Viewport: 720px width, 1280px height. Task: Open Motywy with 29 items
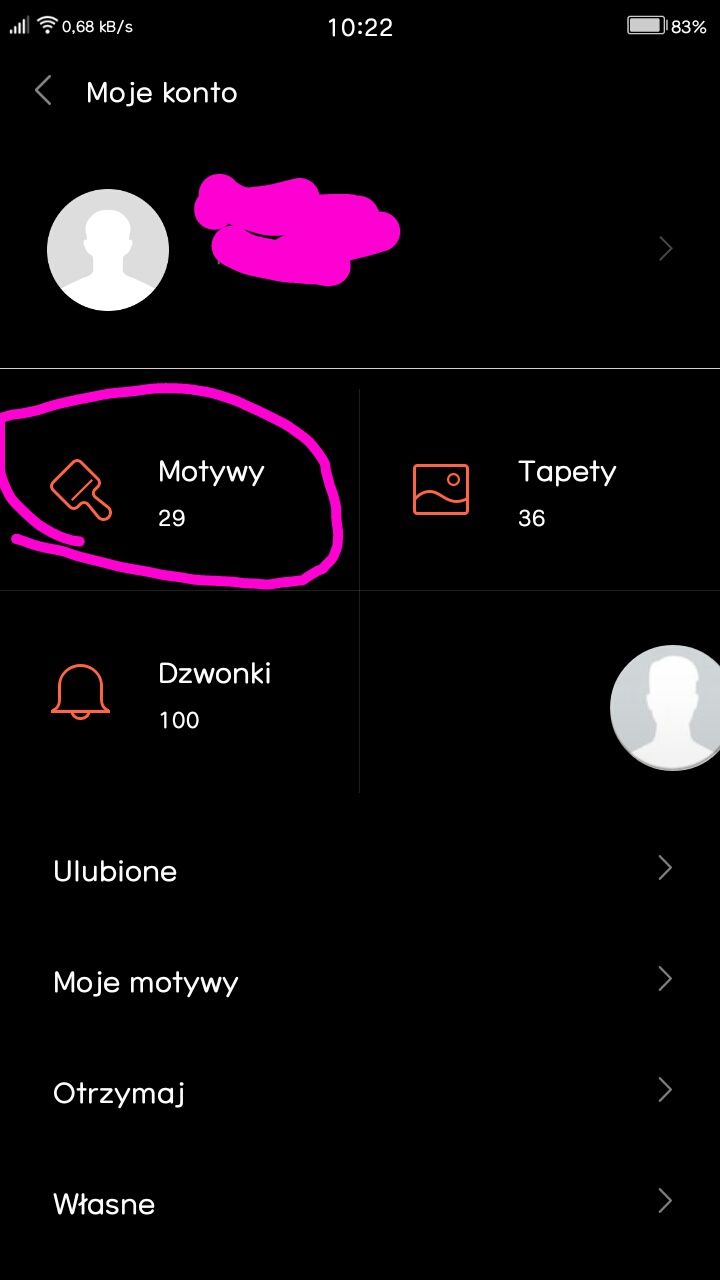coord(180,490)
